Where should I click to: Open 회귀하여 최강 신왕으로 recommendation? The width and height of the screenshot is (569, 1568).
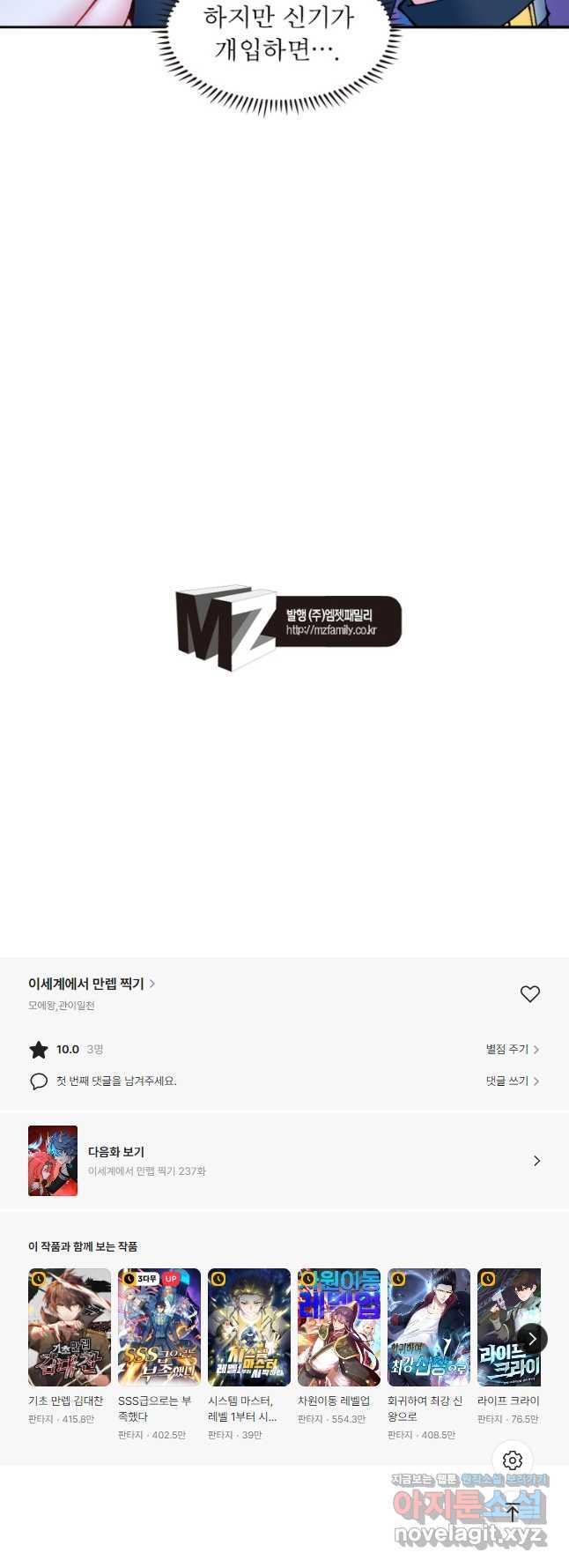429,1327
